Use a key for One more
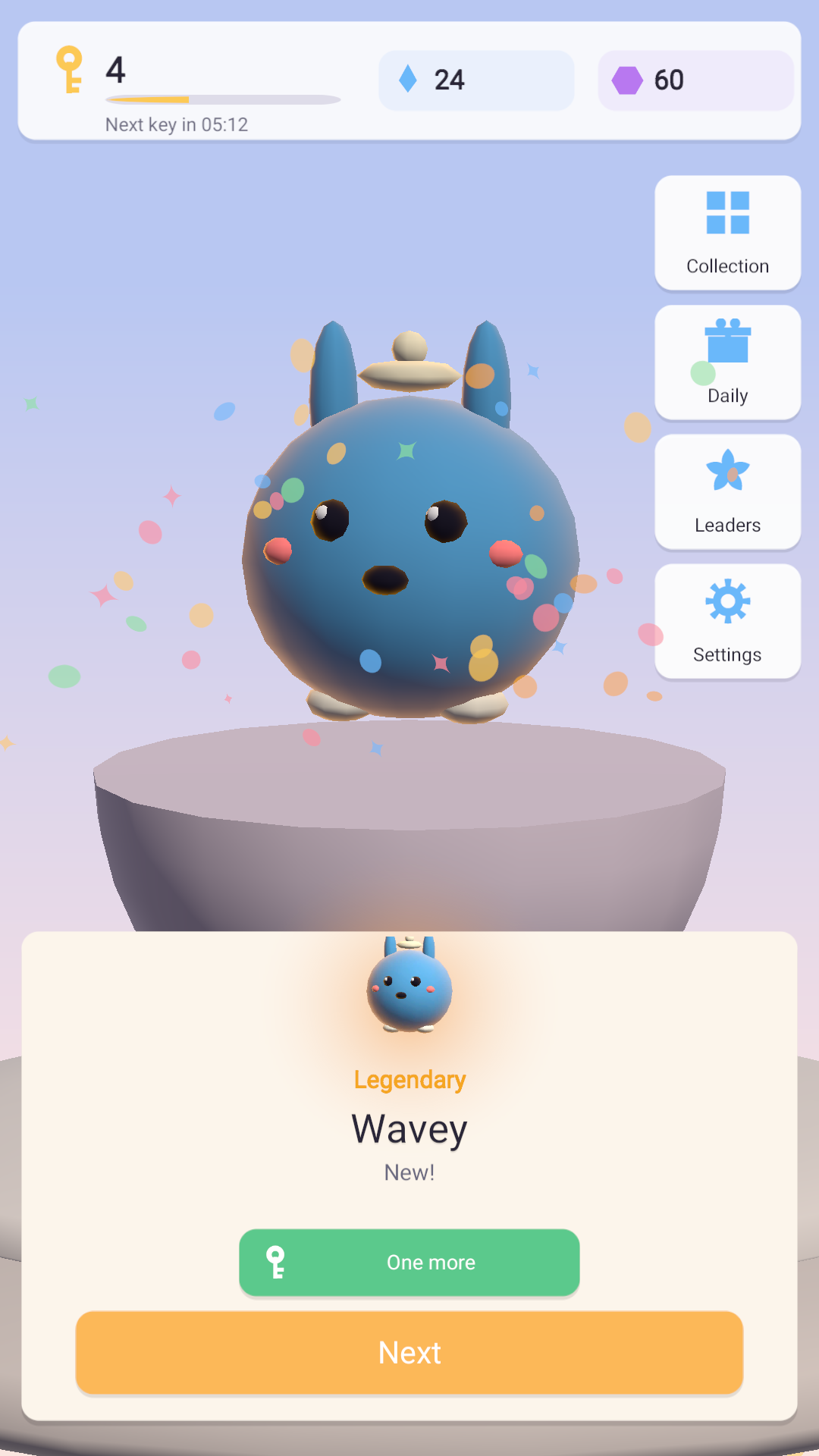Image resolution: width=819 pixels, height=1456 pixels. 409,1263
